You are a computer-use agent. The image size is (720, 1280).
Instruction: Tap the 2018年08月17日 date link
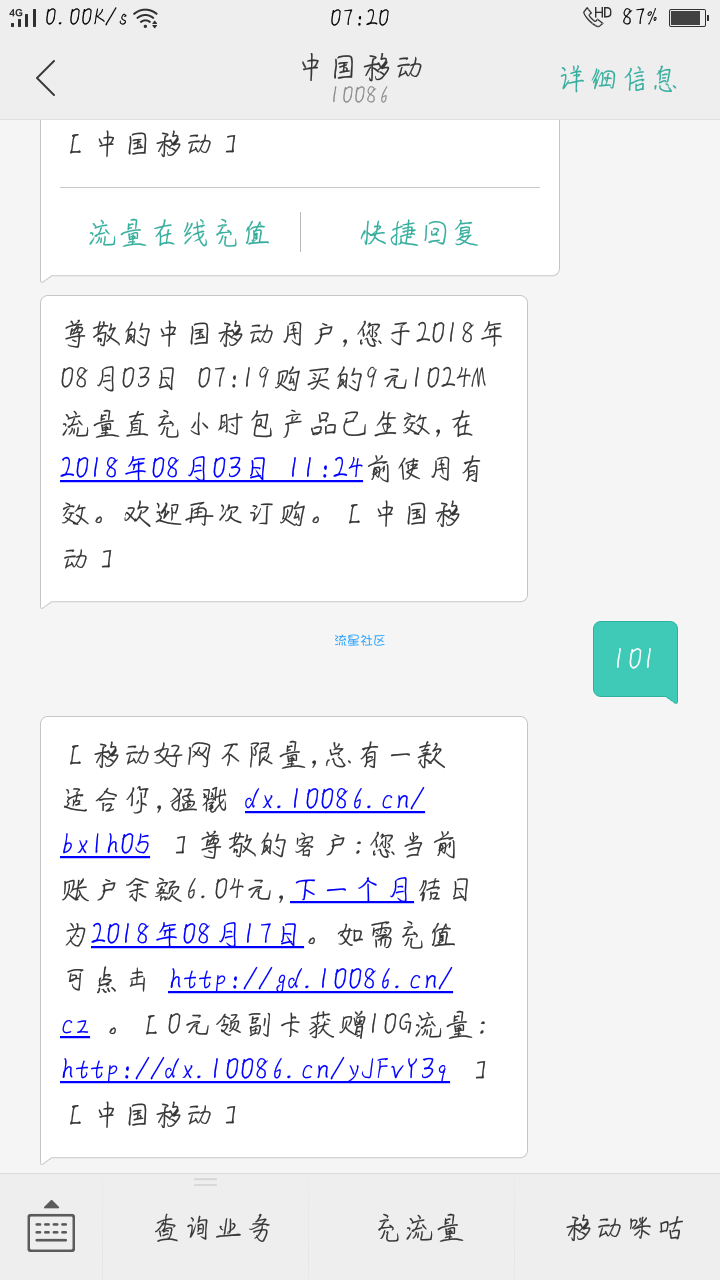pos(197,935)
